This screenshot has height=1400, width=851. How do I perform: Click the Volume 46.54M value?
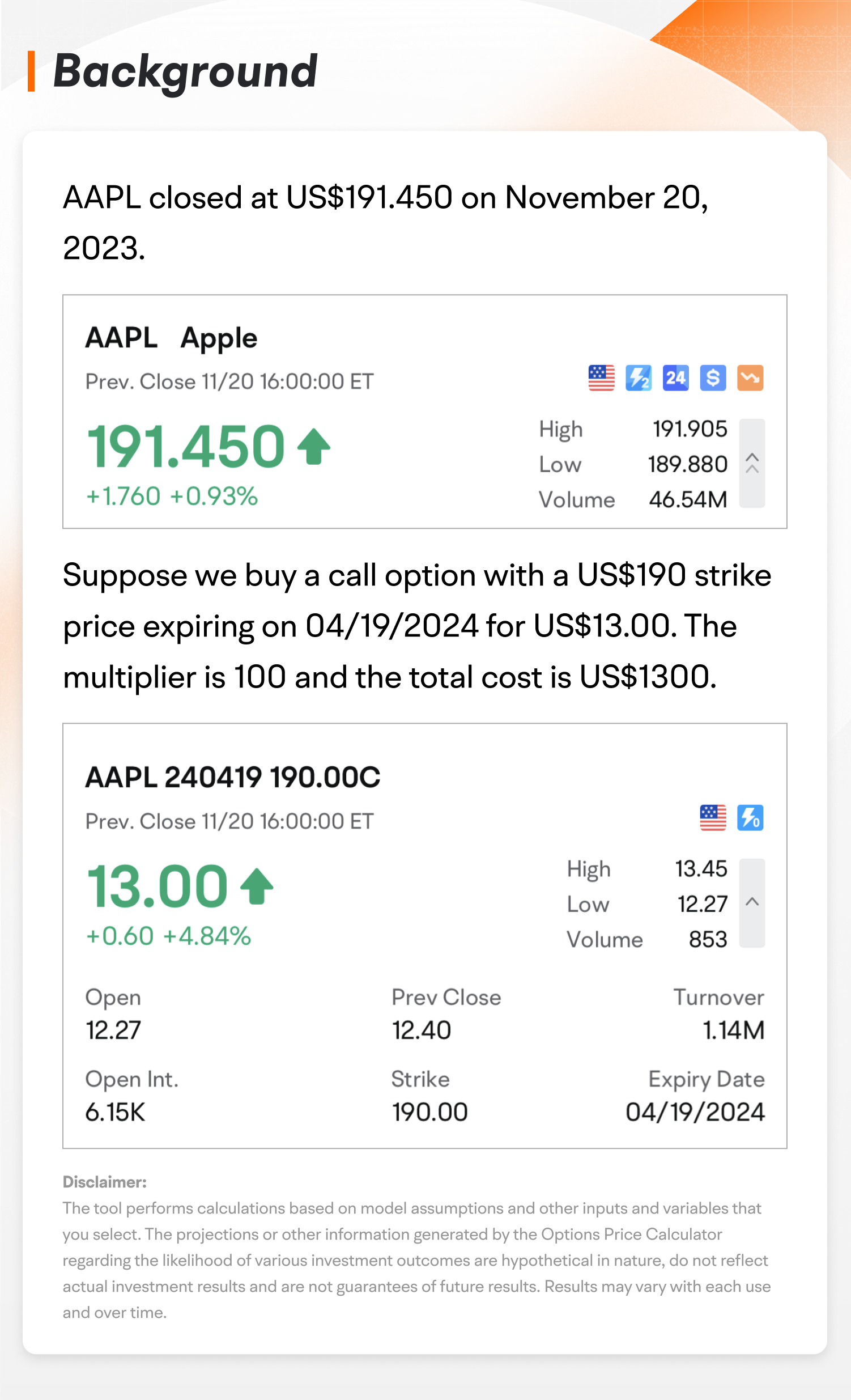[x=688, y=499]
